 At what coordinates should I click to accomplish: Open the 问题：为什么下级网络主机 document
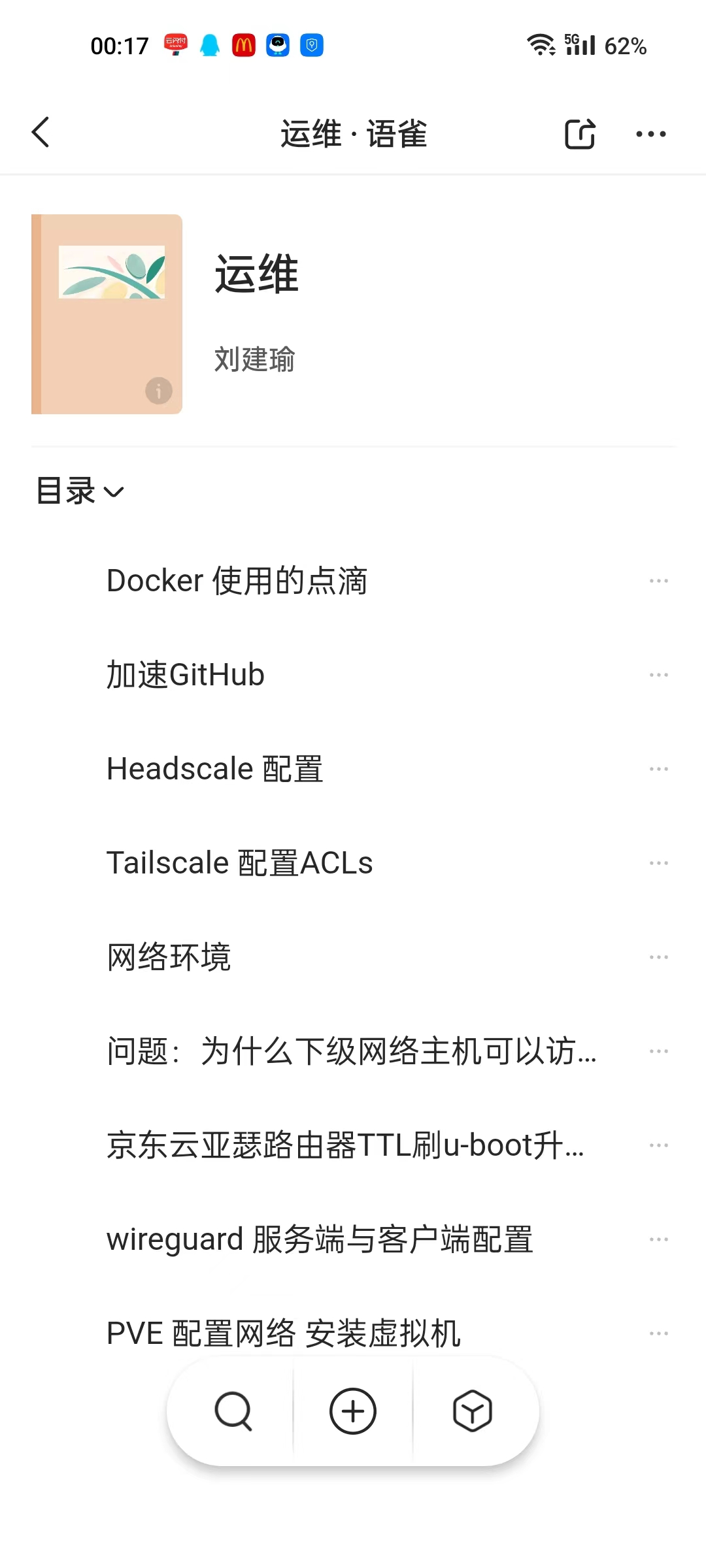352,1051
